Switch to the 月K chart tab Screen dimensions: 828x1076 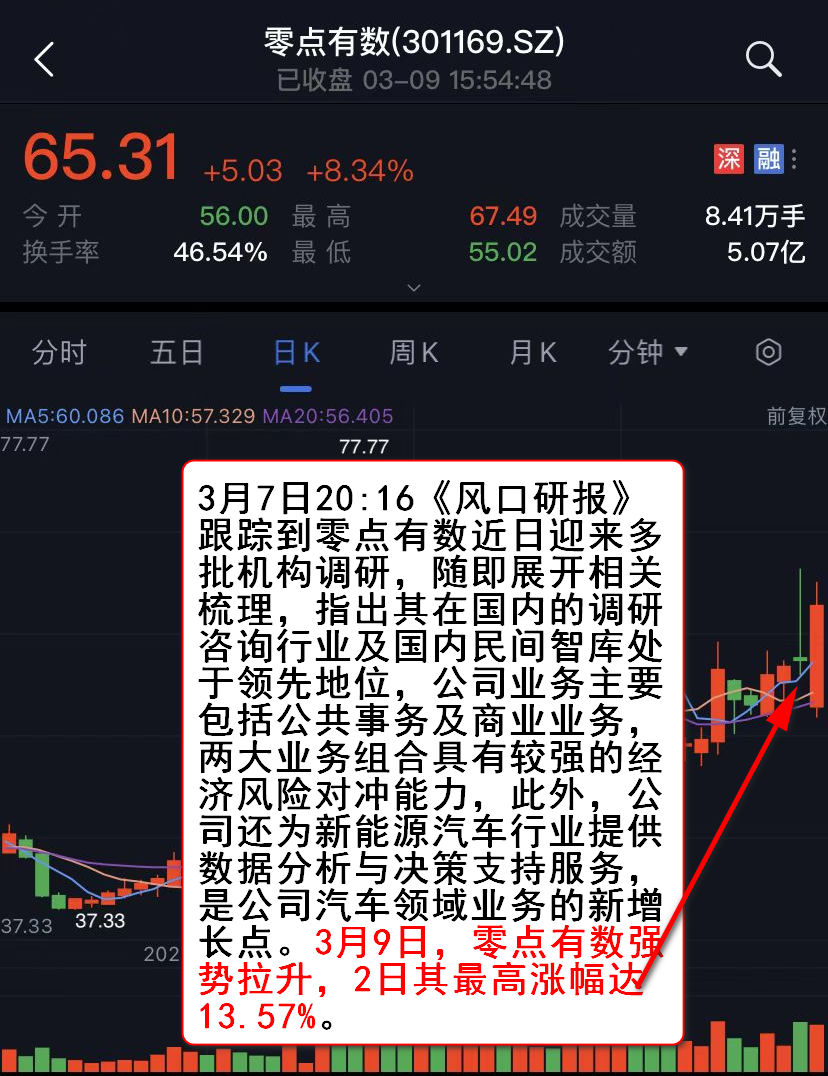point(532,353)
